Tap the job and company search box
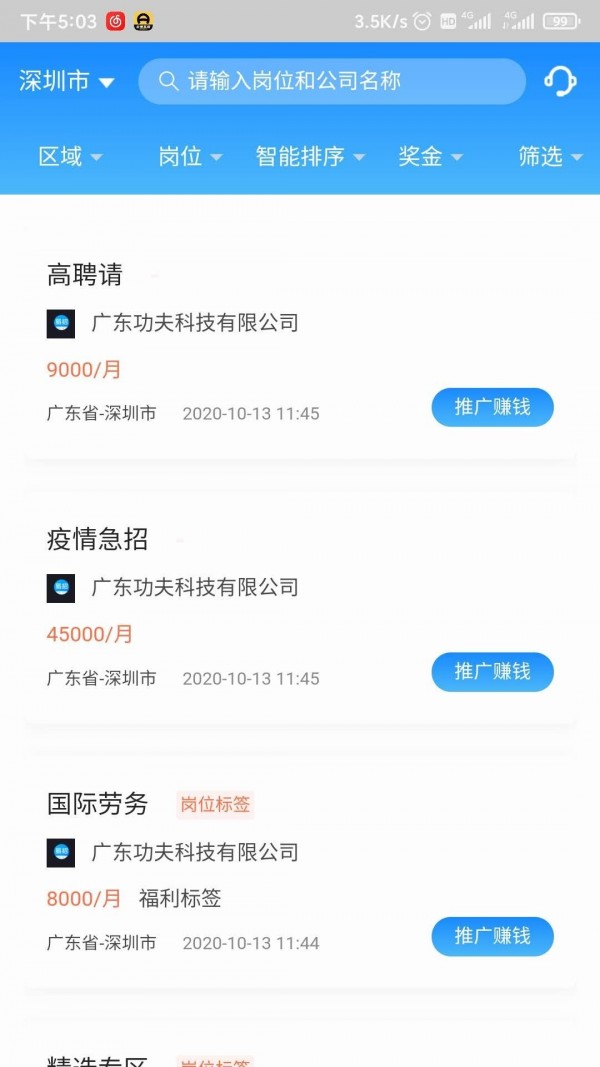 (331, 81)
